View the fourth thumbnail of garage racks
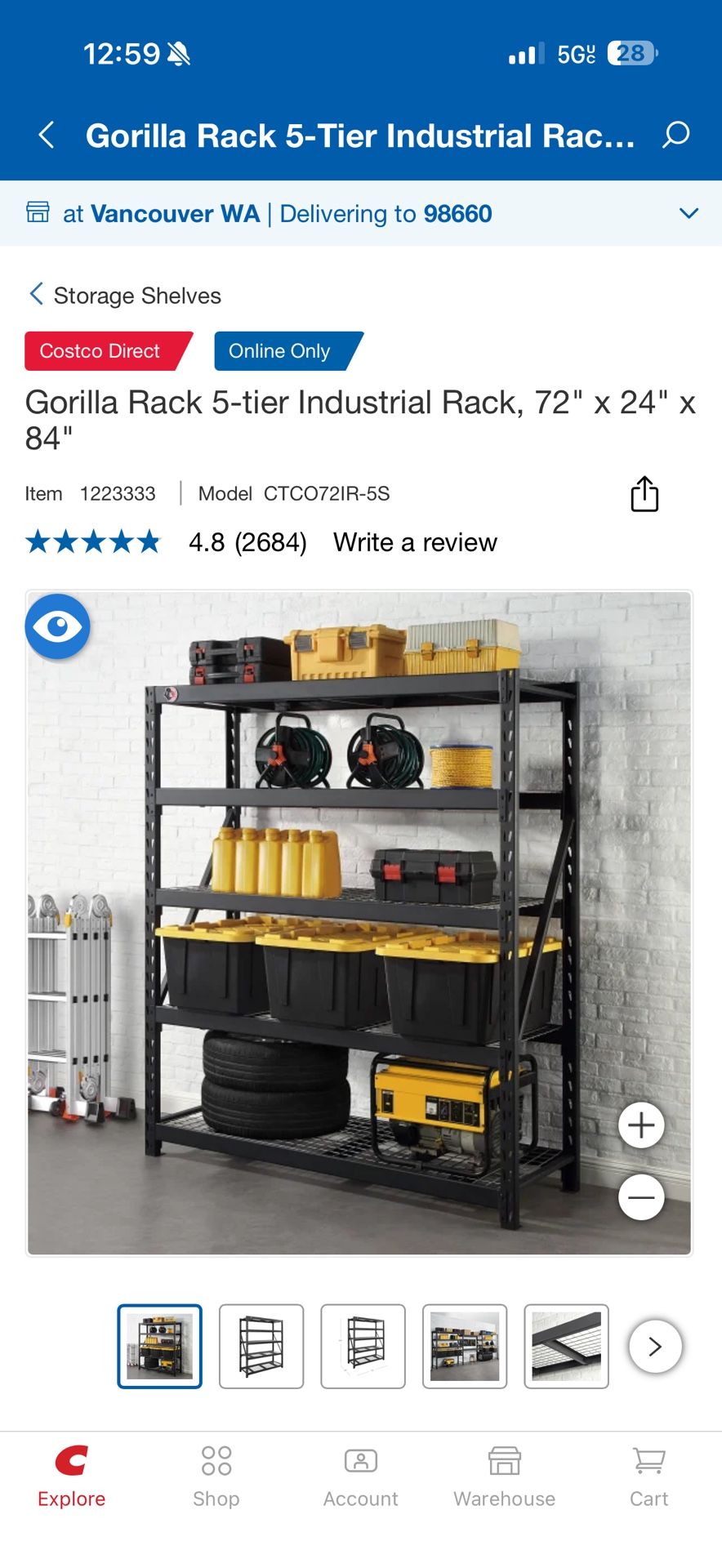 465,1347
